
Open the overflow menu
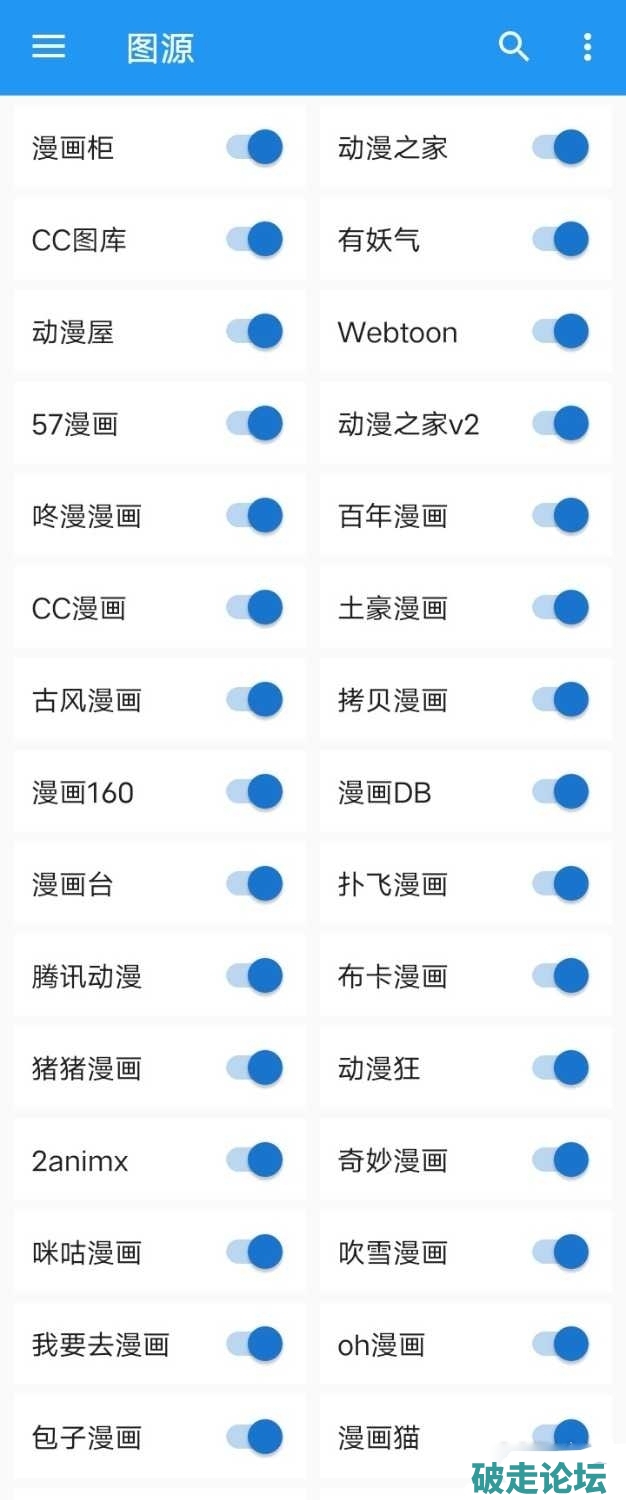point(587,47)
